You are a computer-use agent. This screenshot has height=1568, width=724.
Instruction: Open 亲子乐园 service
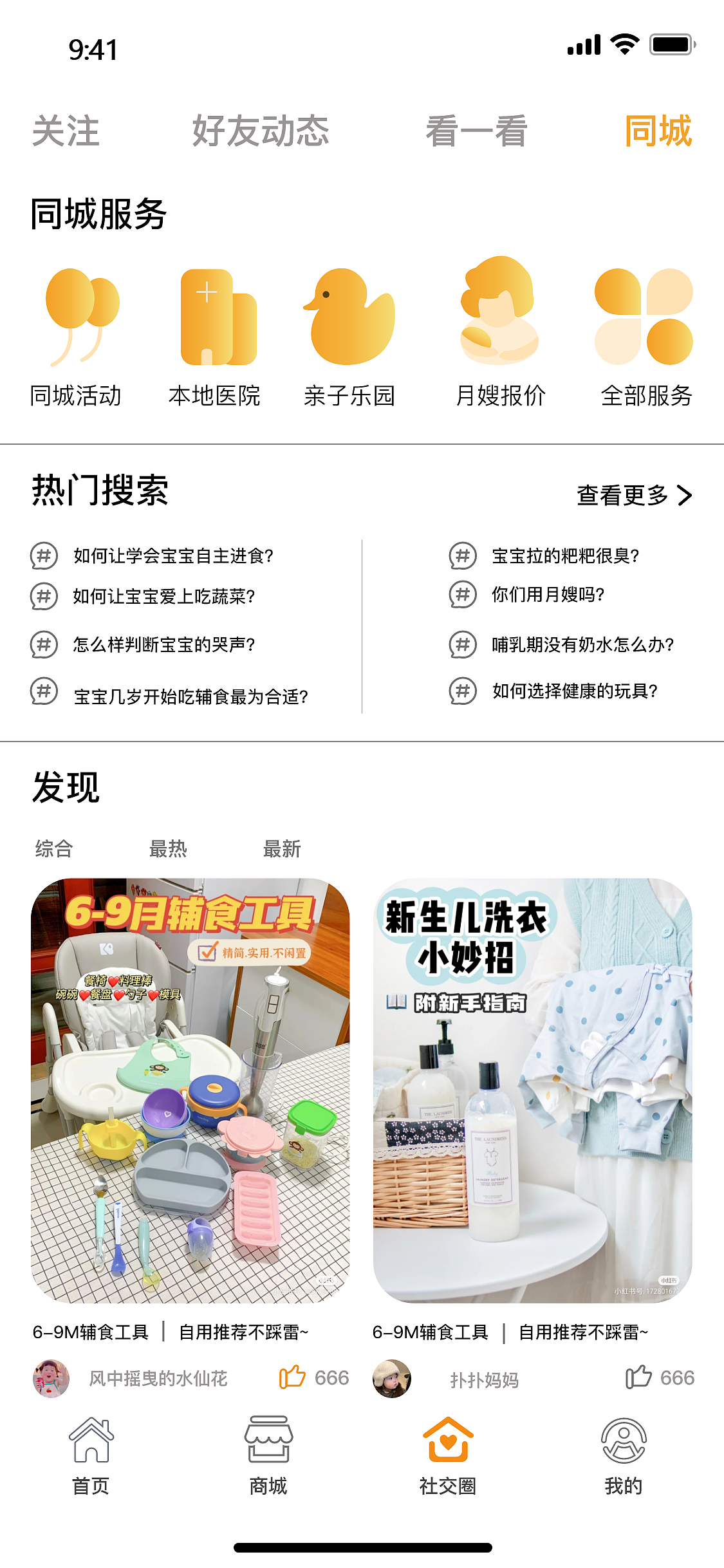[x=349, y=336]
